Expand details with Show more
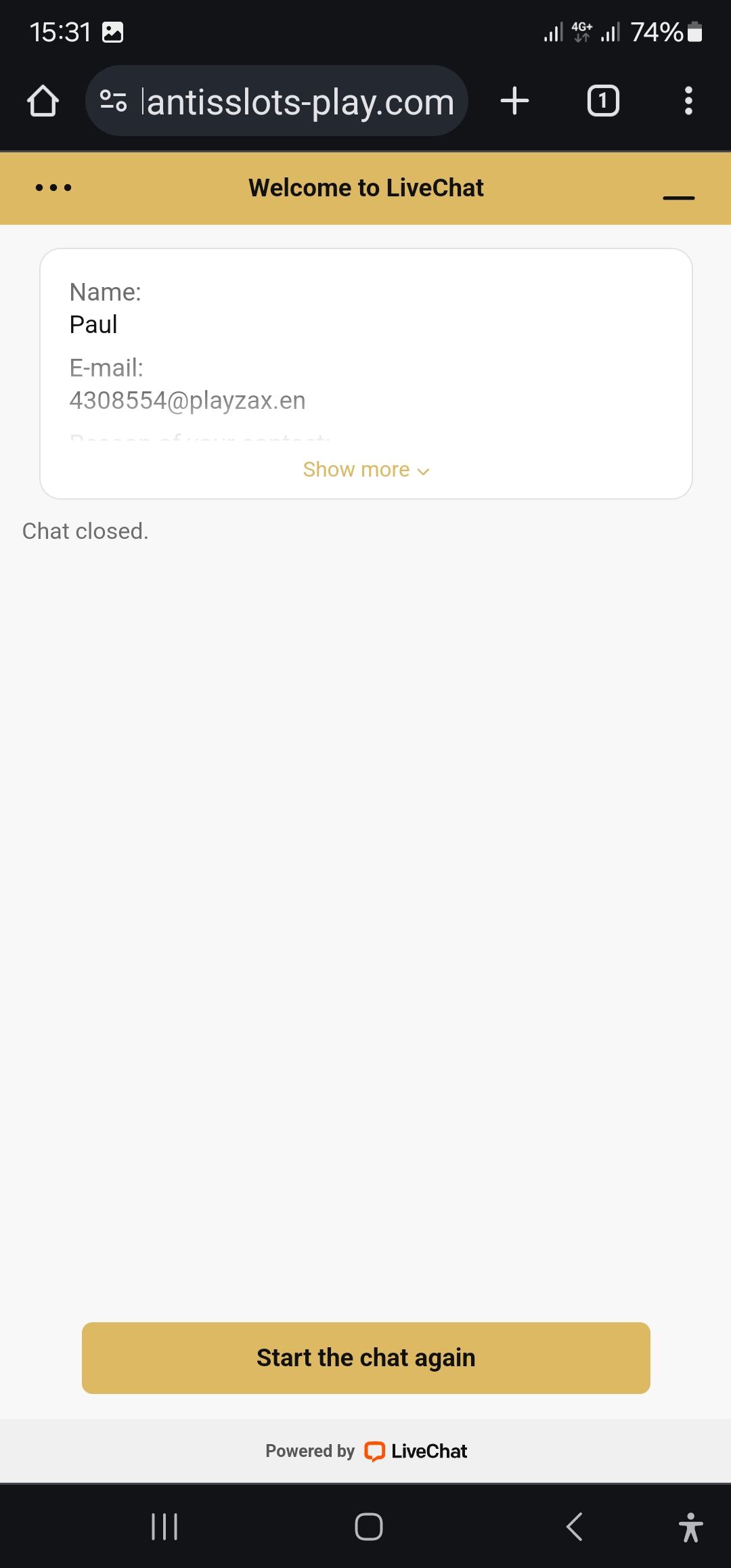This screenshot has height=1568, width=731. (x=365, y=470)
